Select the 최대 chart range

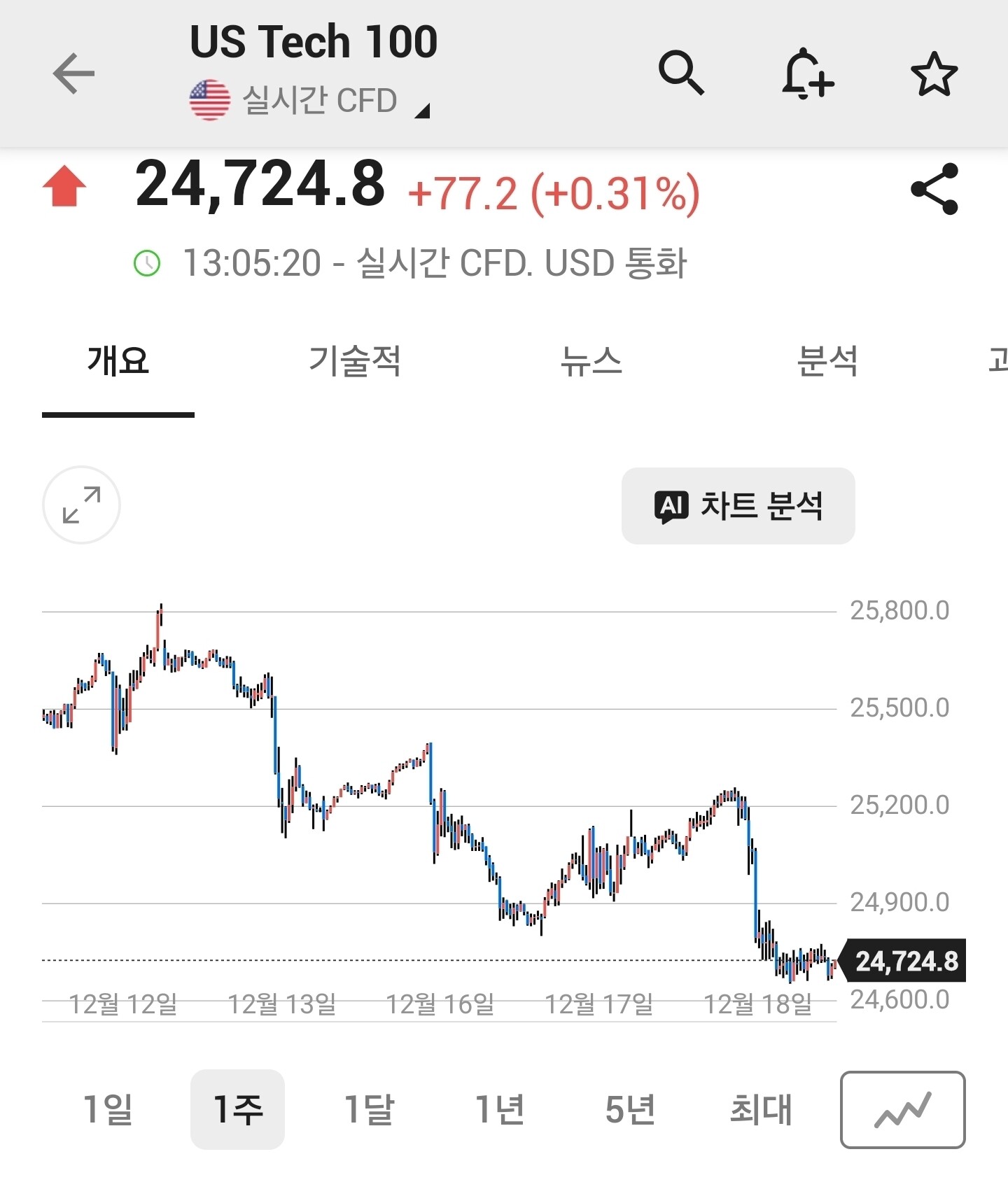[x=761, y=1109]
